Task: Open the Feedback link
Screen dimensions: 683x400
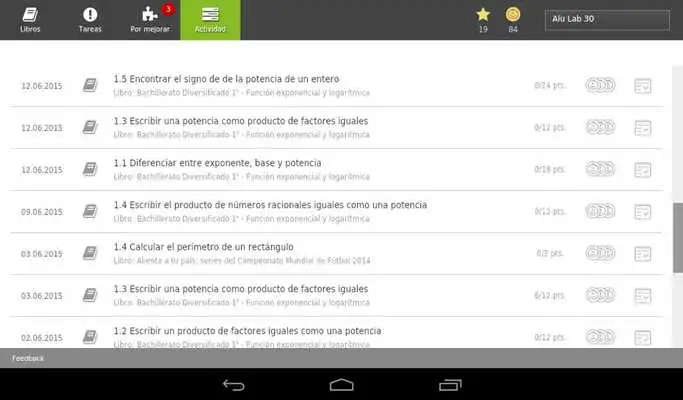Action: point(28,358)
